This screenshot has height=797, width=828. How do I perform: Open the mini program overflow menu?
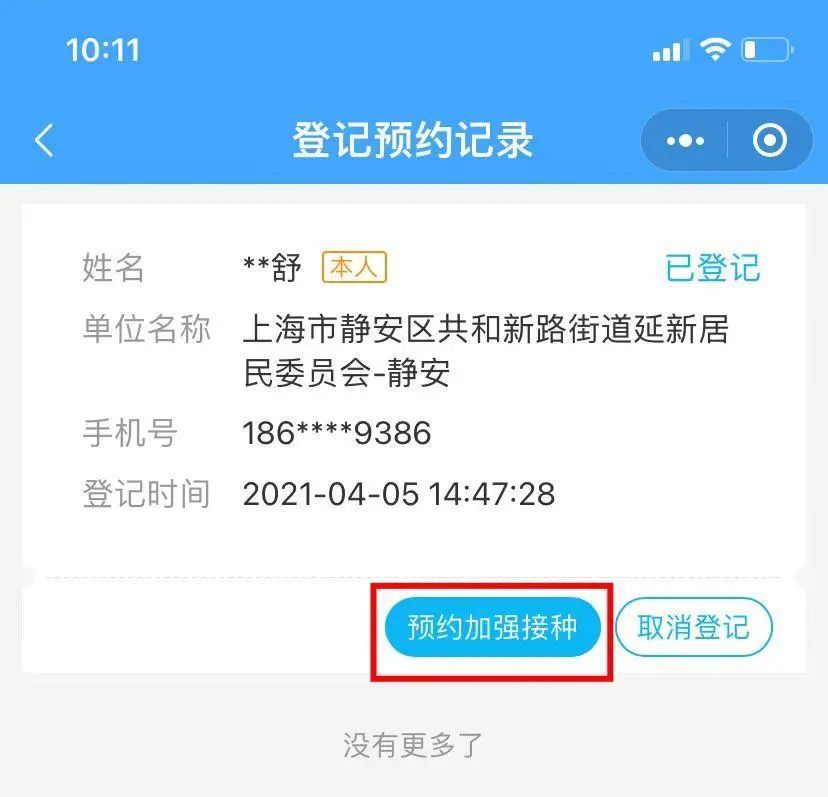coord(685,141)
